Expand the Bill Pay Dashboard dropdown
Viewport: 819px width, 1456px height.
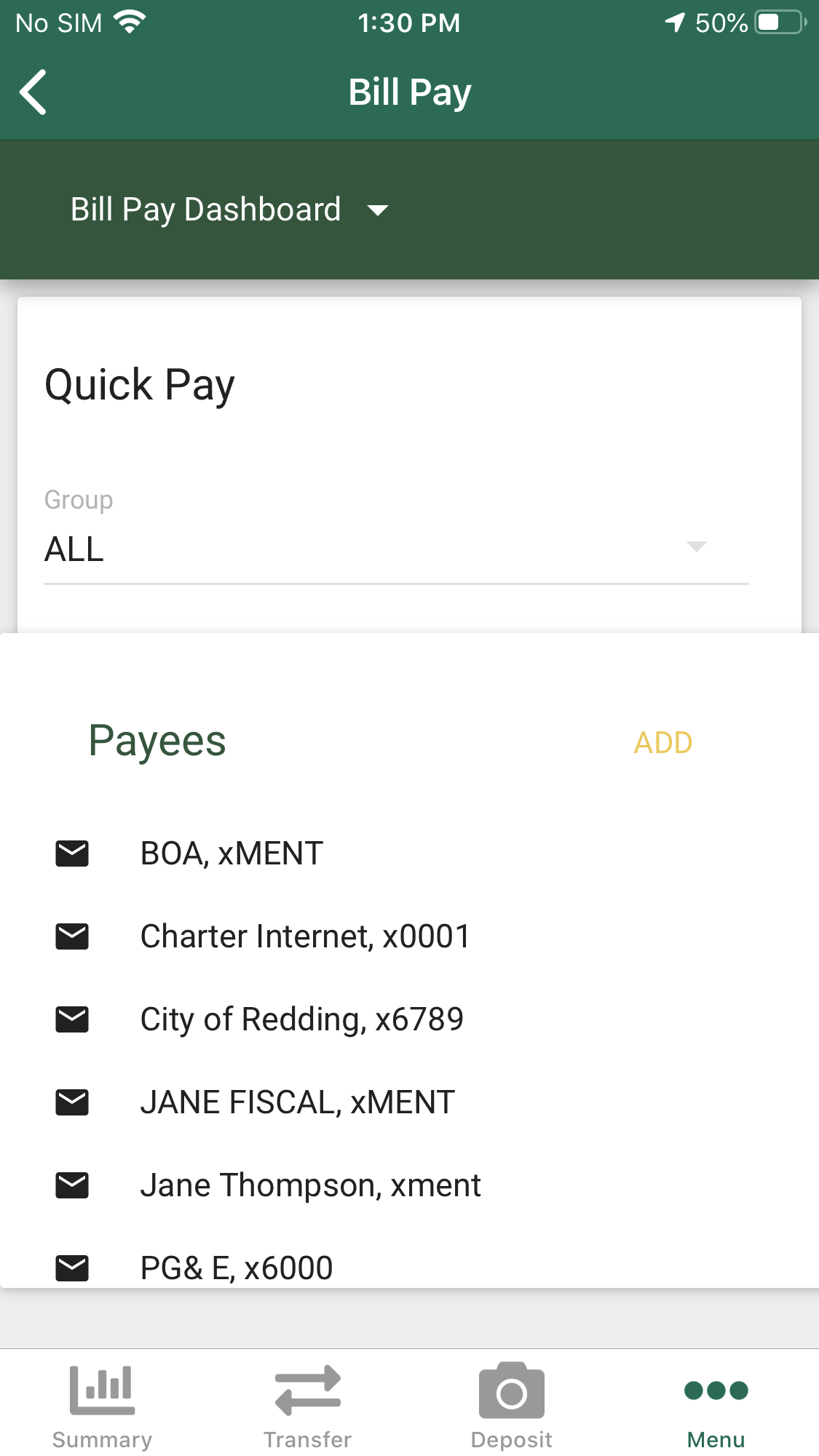[x=229, y=210]
